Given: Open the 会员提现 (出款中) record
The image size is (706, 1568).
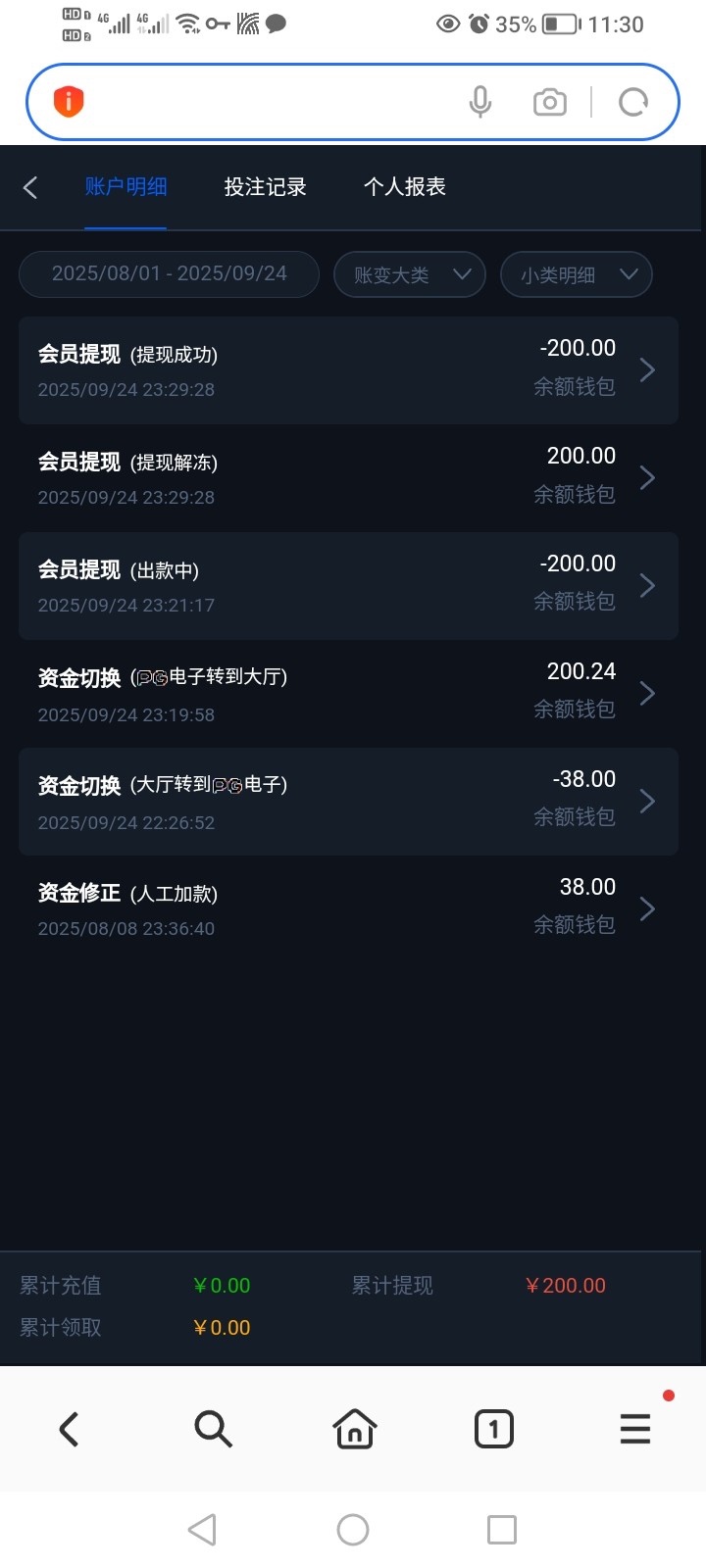Looking at the screenshot, I should (348, 586).
